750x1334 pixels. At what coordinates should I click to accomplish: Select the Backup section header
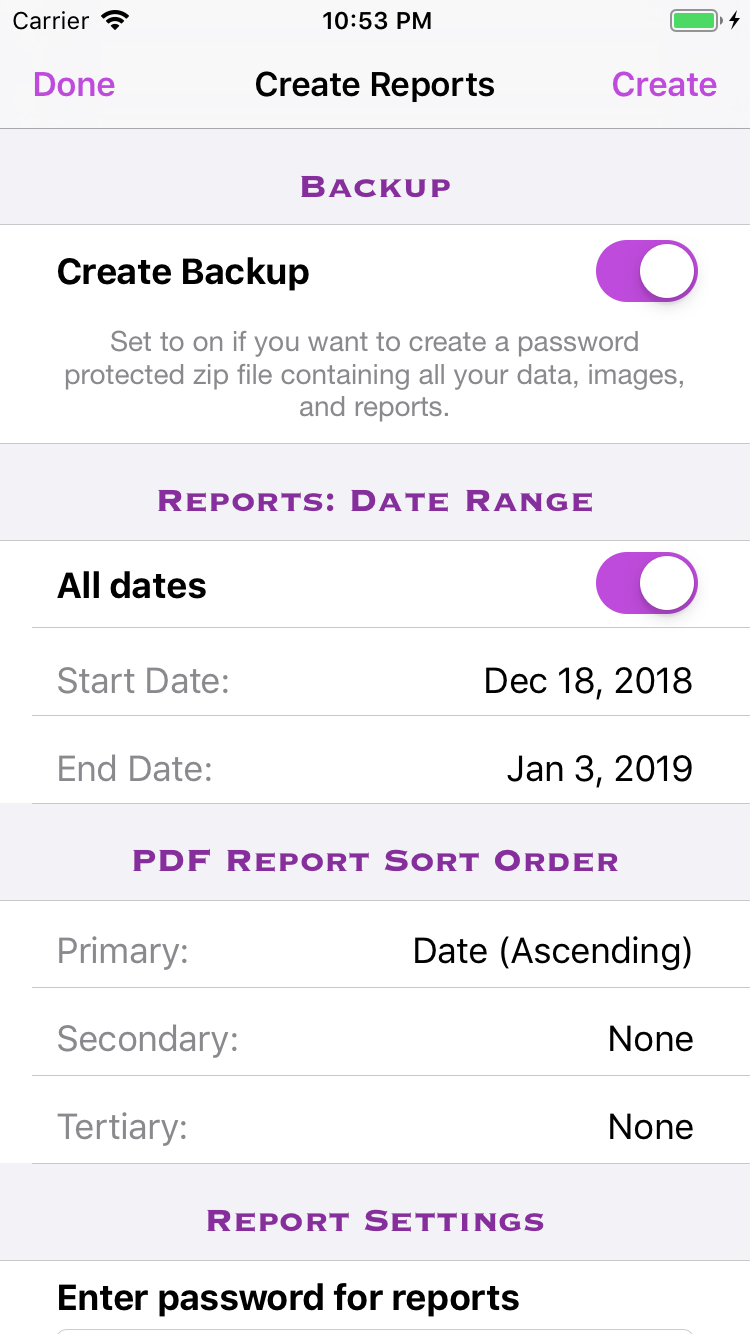pyautogui.click(x=375, y=186)
